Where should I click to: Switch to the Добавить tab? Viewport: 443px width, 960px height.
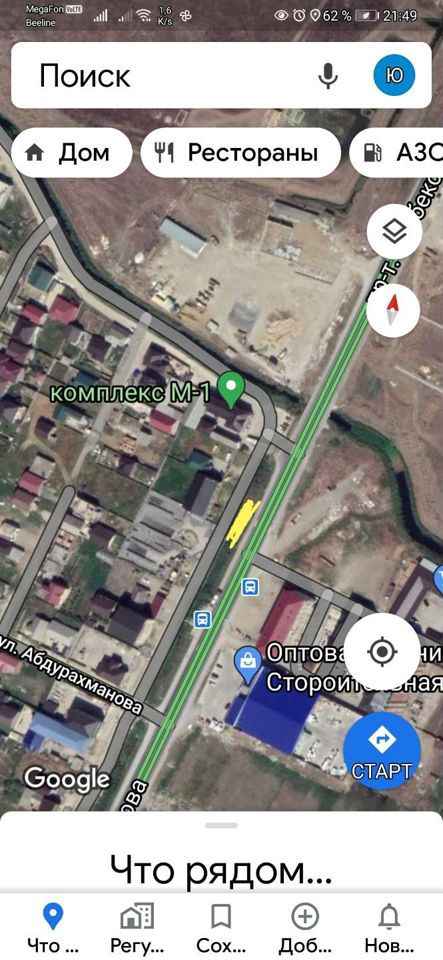coord(305,926)
